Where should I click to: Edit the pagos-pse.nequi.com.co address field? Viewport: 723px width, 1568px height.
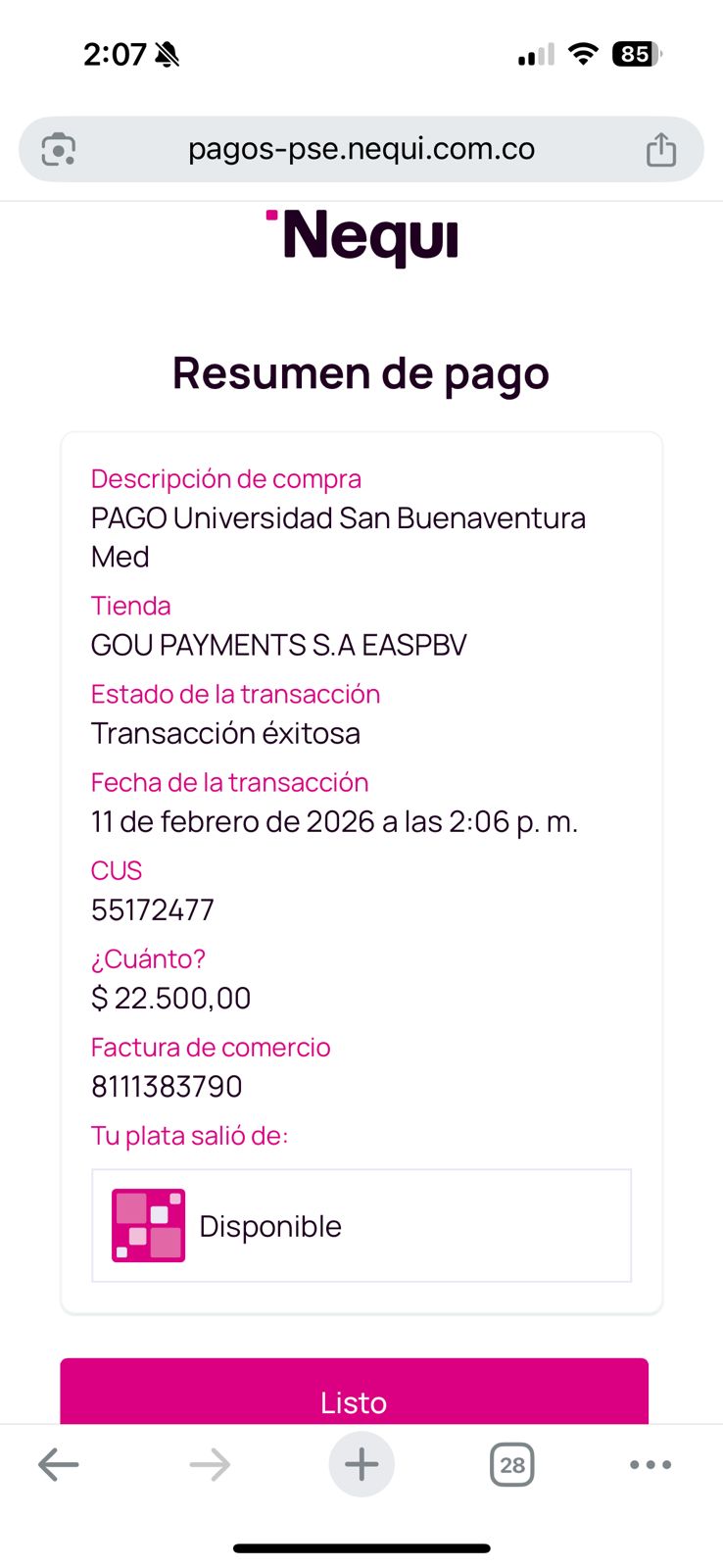coord(361,149)
